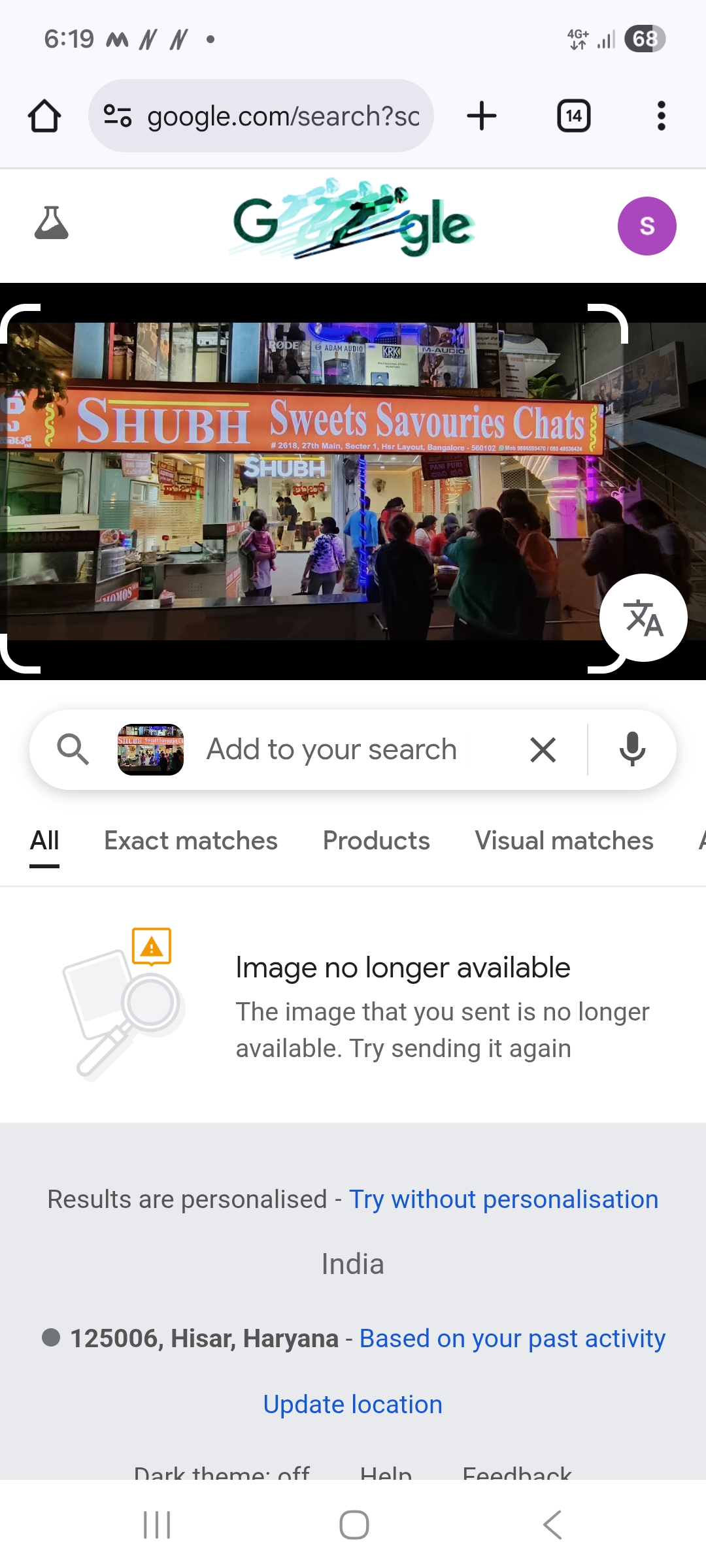Open Based on your past activity link

[513, 1339]
